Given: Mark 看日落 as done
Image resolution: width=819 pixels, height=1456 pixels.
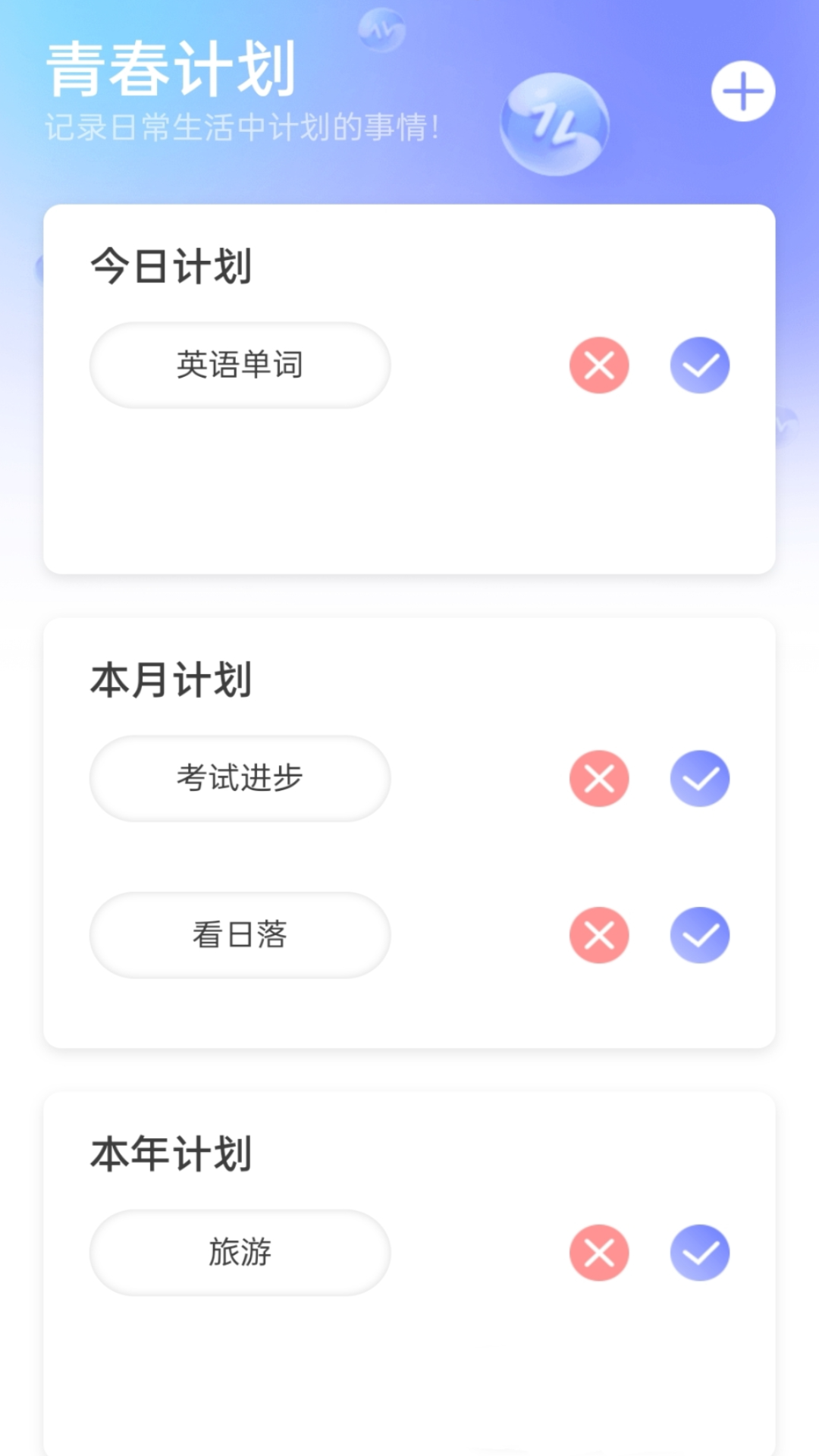Looking at the screenshot, I should click(x=699, y=935).
